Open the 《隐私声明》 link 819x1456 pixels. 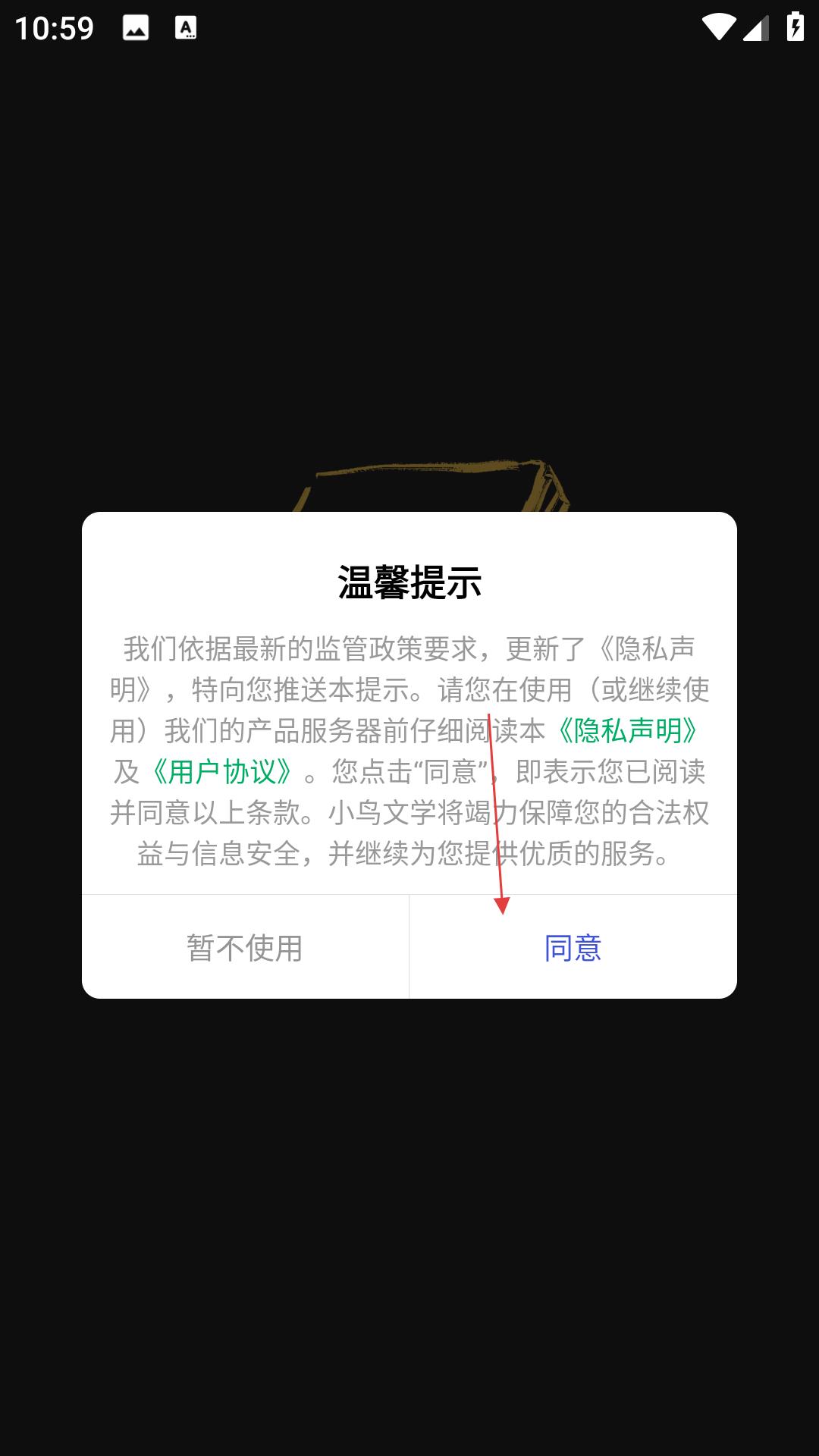click(627, 730)
